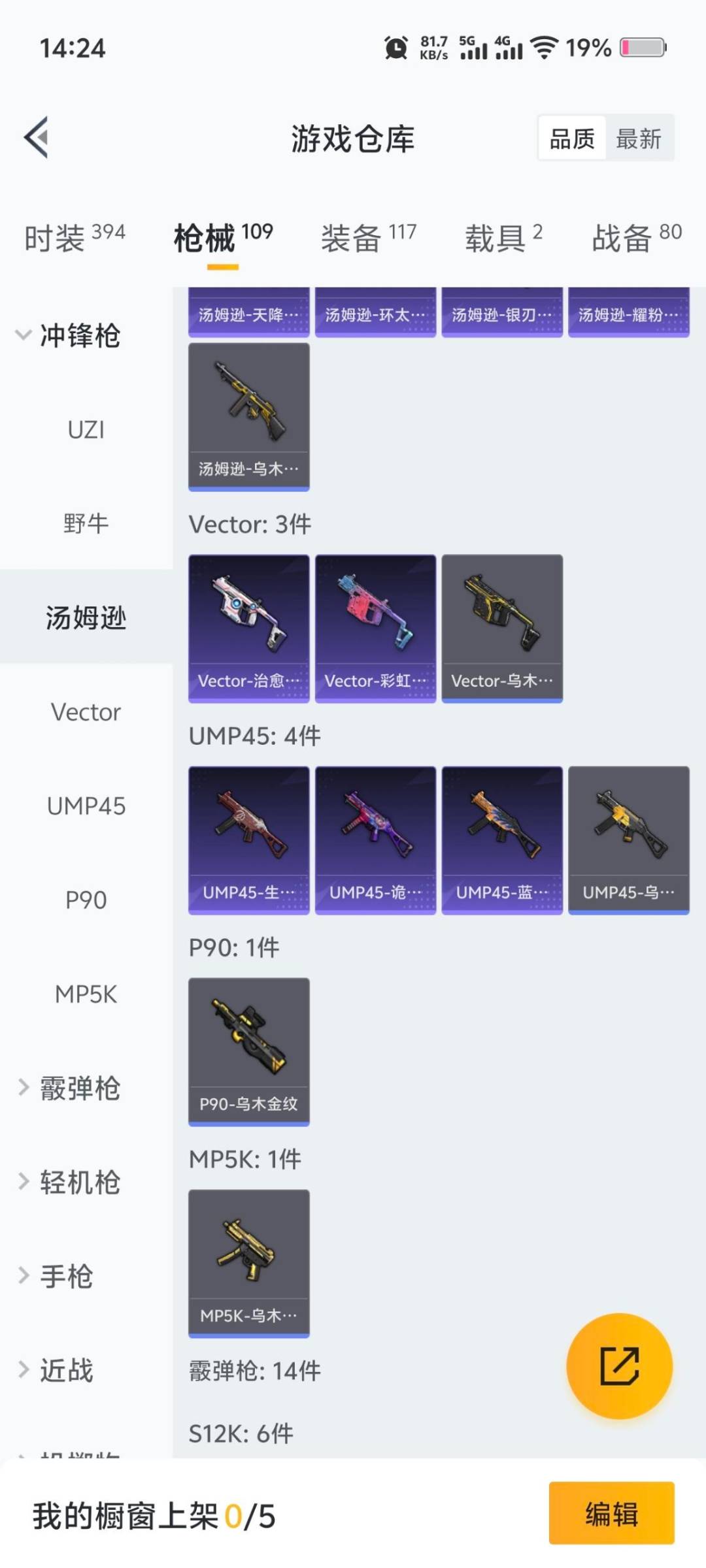Open the Vector-彩虹 weapon skin

coord(375,627)
